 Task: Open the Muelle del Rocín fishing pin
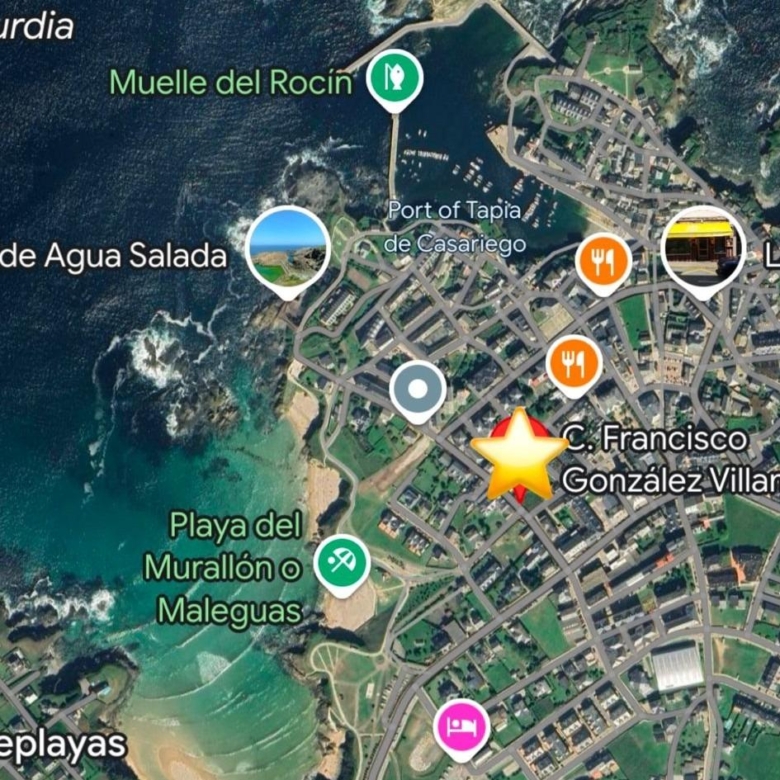[394, 76]
